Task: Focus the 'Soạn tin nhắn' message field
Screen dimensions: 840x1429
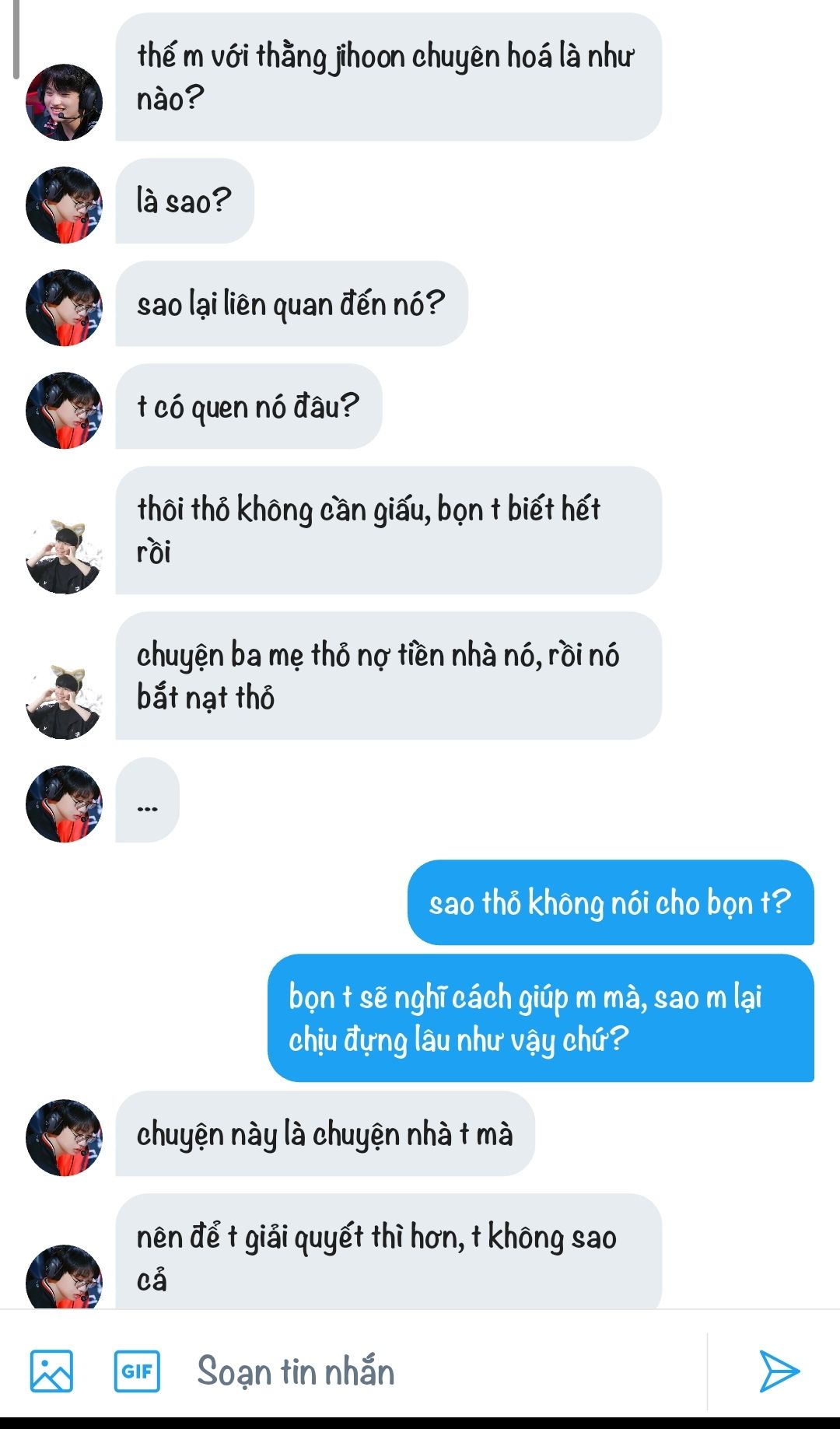Action: [x=443, y=1371]
